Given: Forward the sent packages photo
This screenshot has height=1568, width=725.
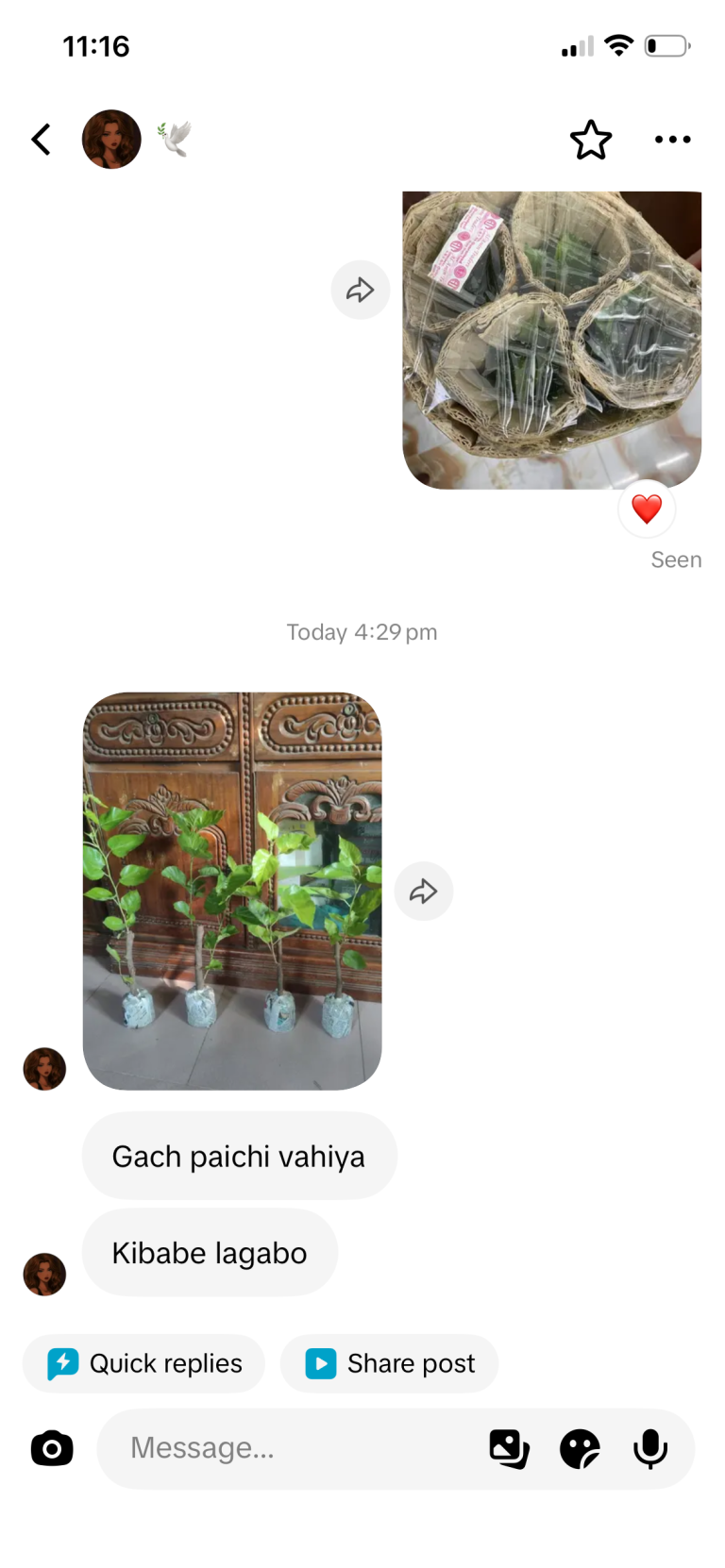Looking at the screenshot, I should (361, 290).
